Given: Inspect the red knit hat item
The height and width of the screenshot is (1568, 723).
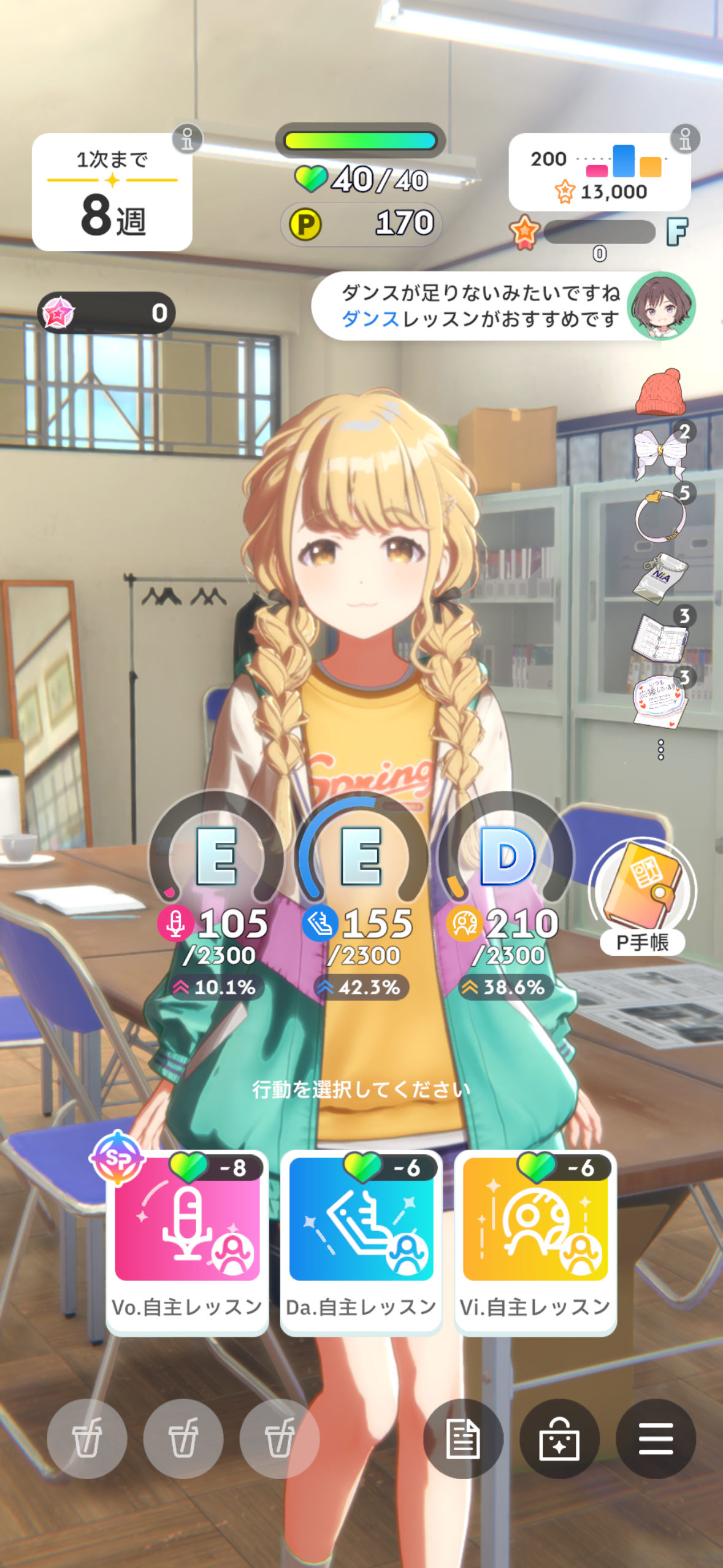Looking at the screenshot, I should pos(660,393).
